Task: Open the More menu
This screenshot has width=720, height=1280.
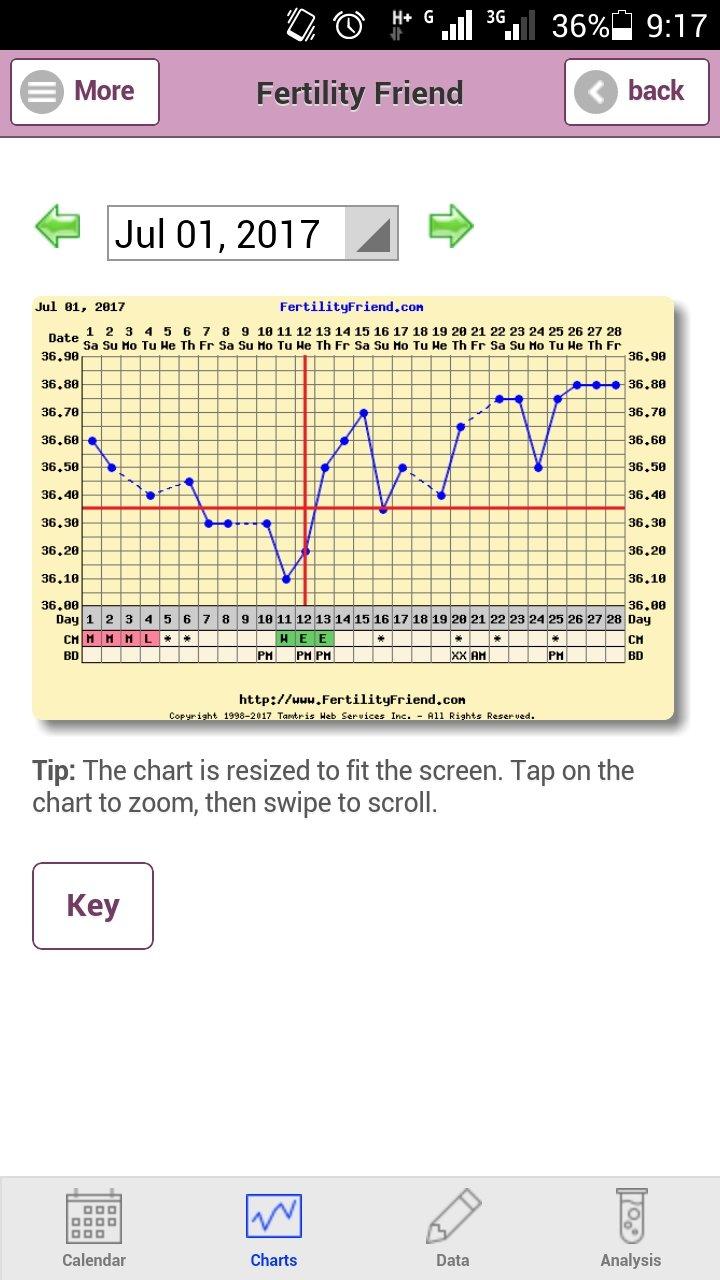Action: [x=85, y=92]
